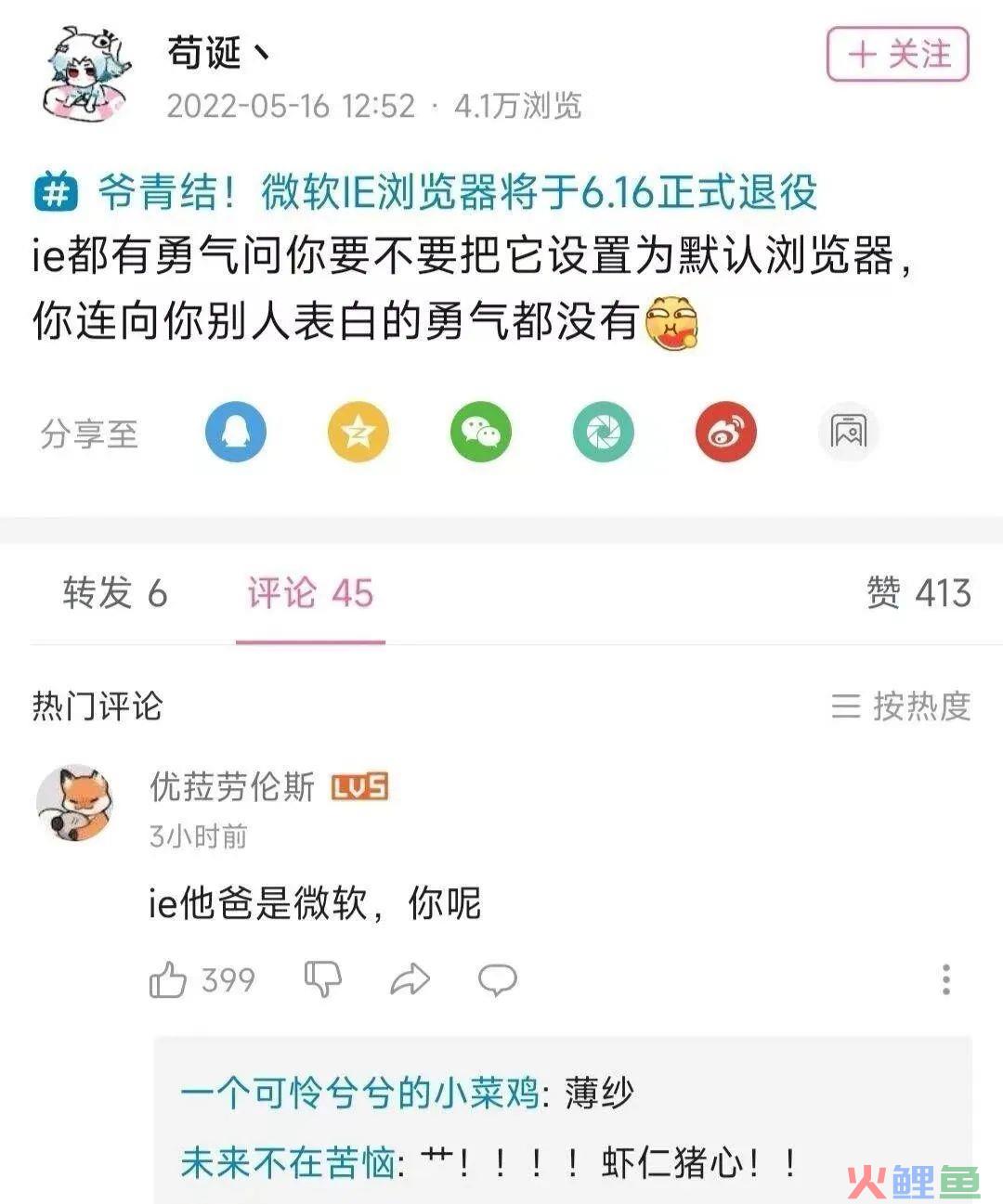Screen dimensions: 1003x1204
Task: Dislike 优菈劳伦斯's comment
Action: coord(322,979)
